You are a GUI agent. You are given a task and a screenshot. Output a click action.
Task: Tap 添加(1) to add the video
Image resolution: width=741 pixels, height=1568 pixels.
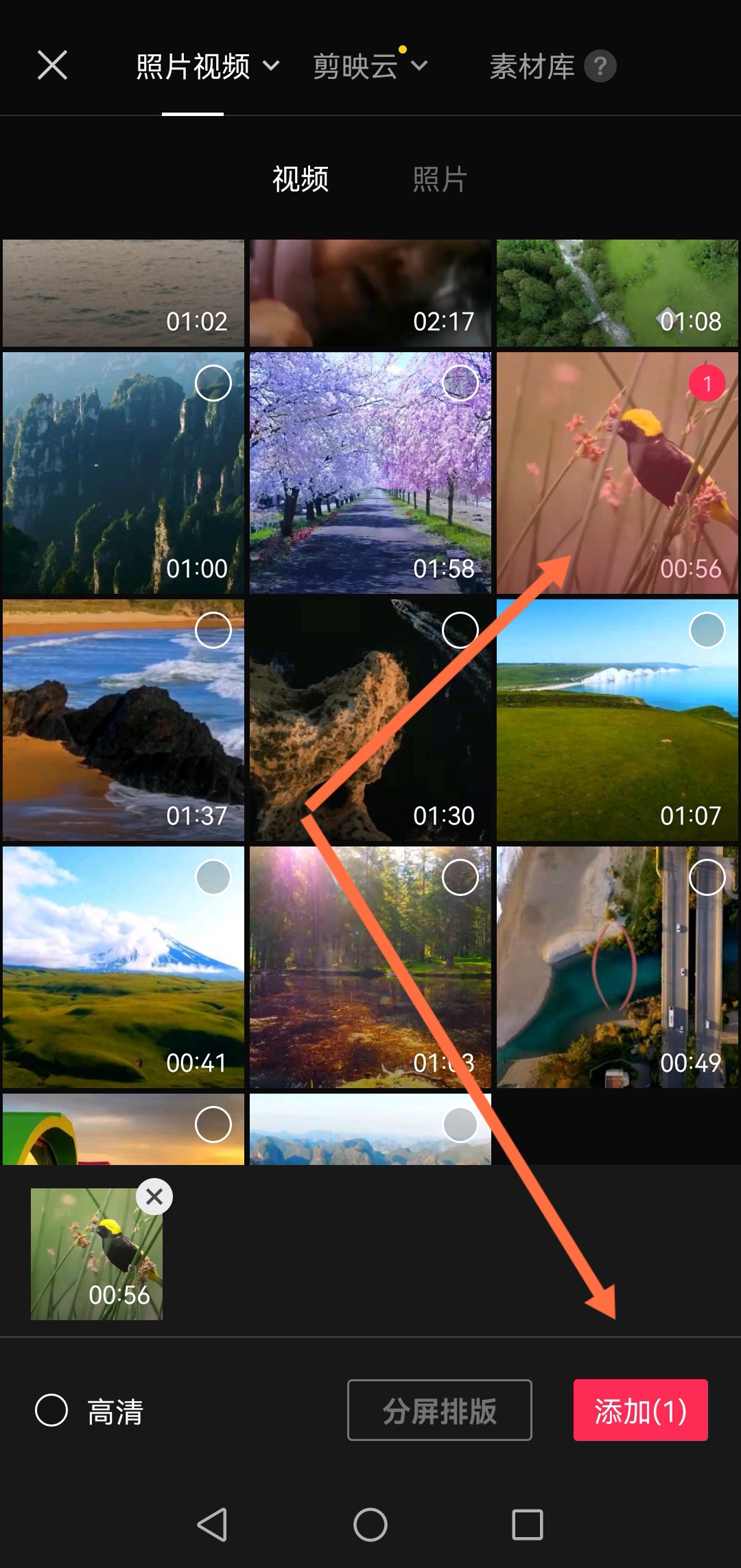coord(640,1410)
